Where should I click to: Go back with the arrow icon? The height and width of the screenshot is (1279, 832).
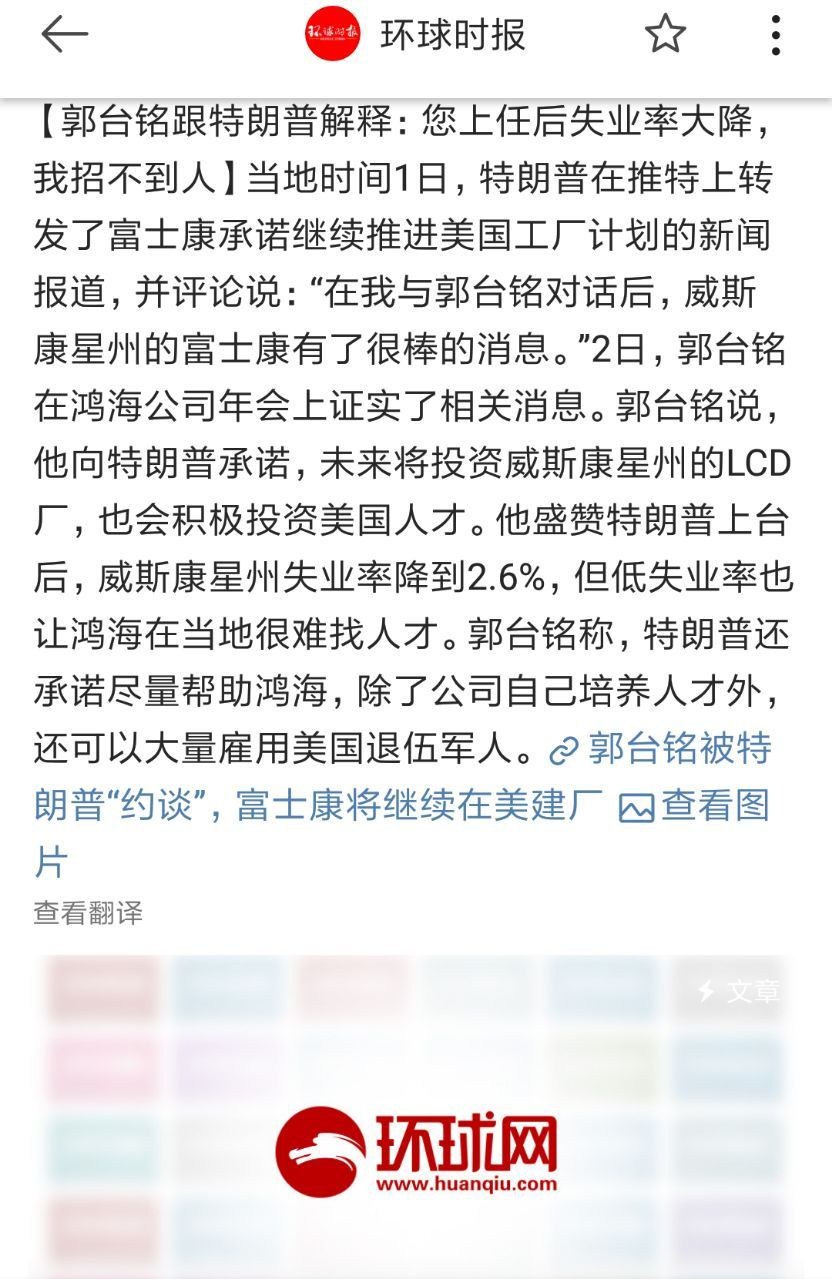(x=65, y=36)
